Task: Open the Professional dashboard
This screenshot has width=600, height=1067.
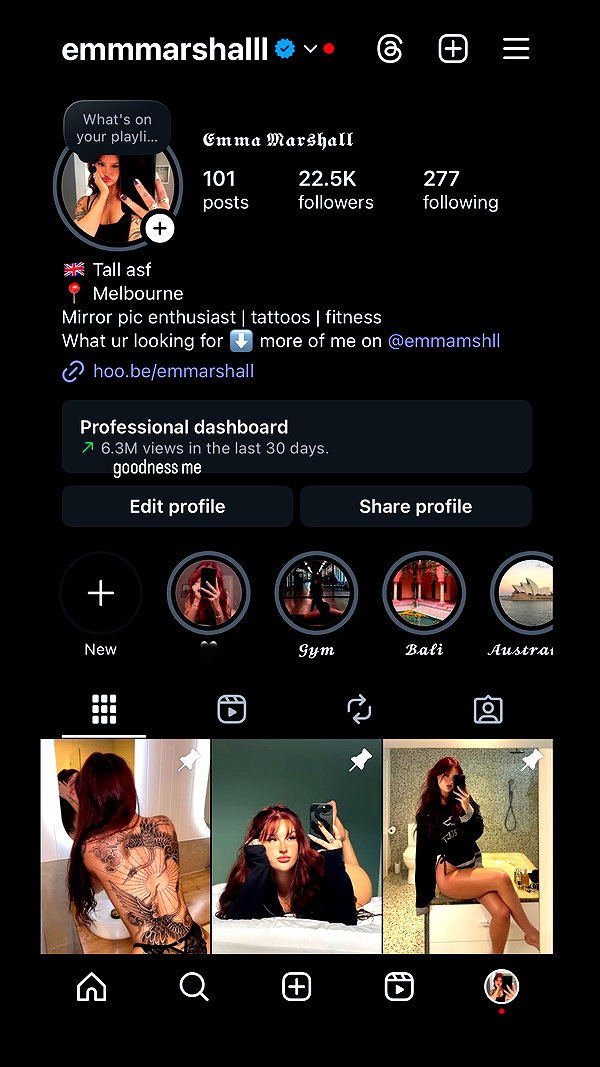Action: [x=297, y=436]
